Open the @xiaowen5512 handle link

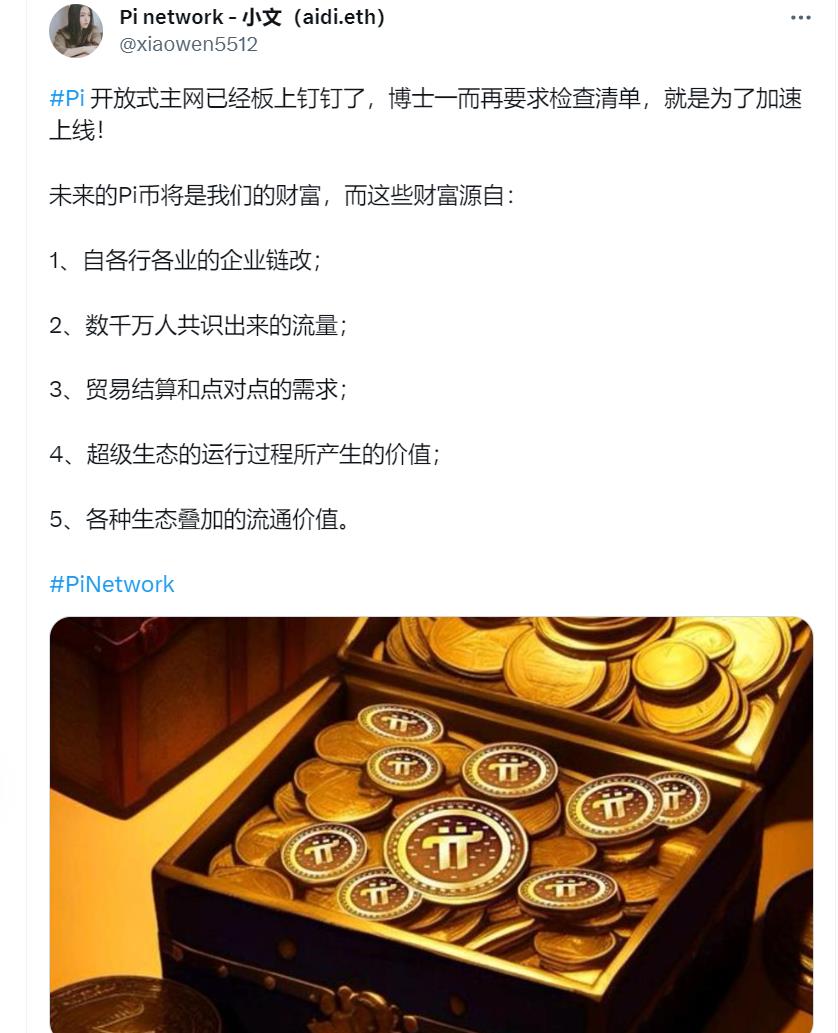click(189, 44)
